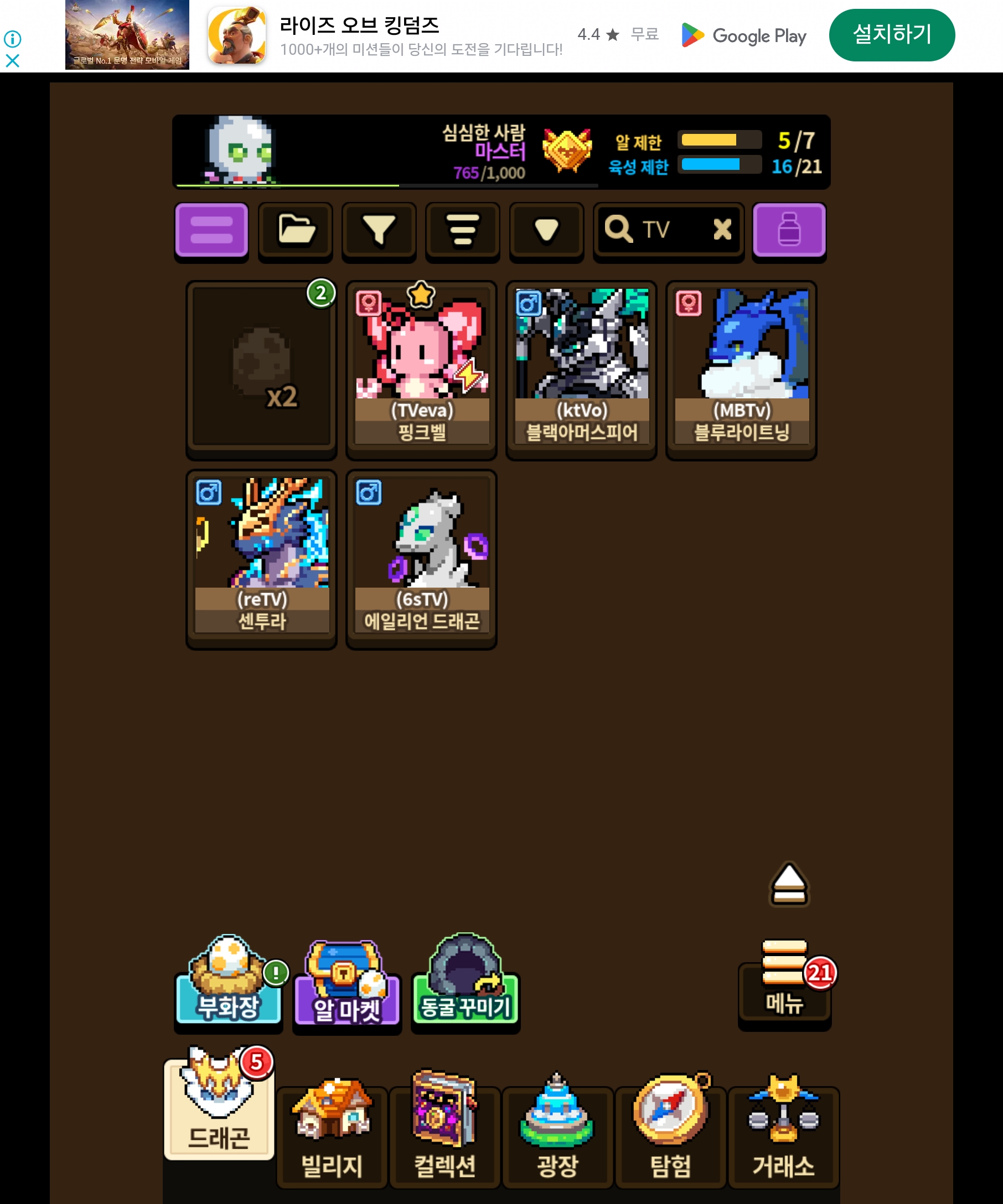Toggle the purple list view button

click(x=211, y=230)
